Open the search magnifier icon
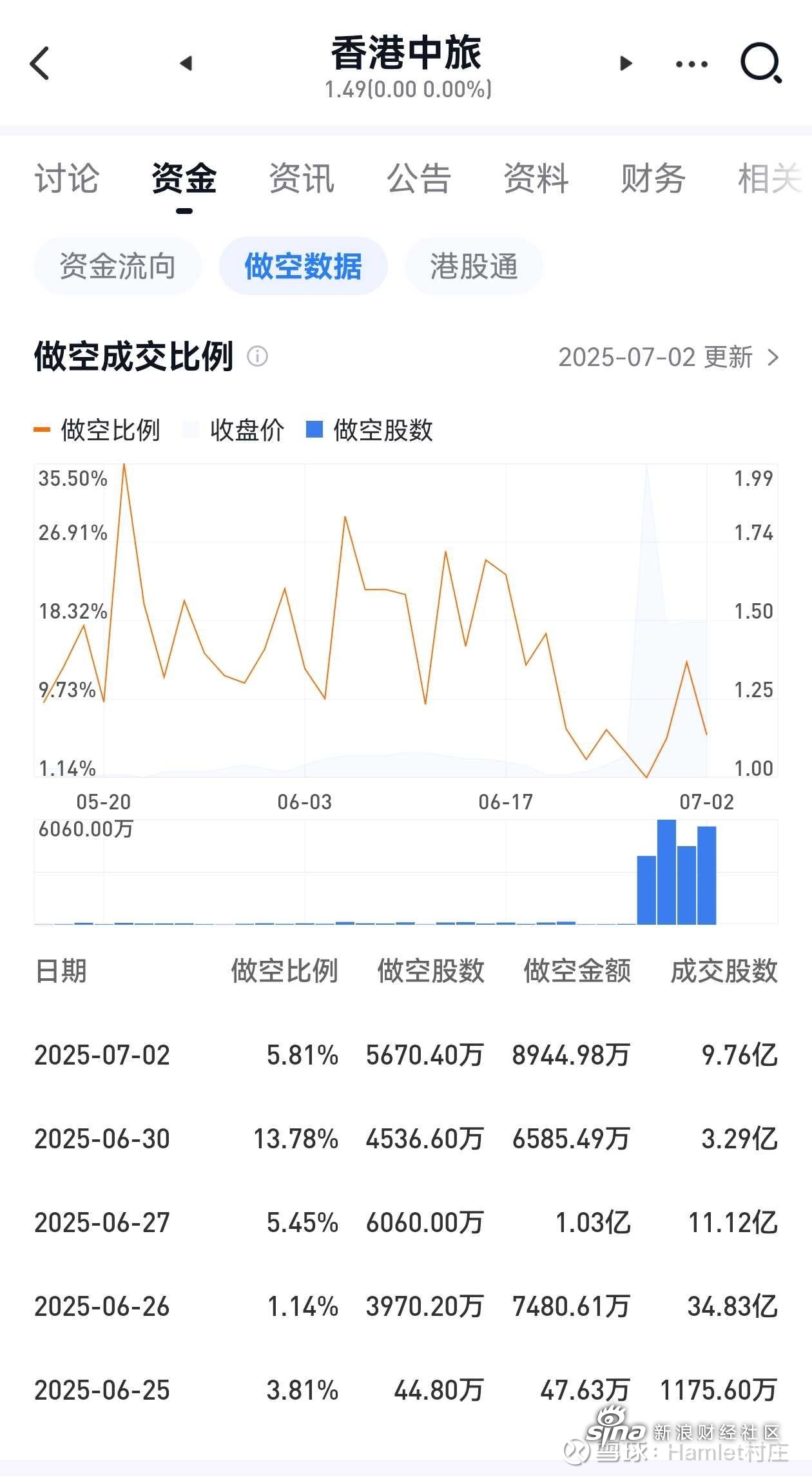 (x=761, y=63)
